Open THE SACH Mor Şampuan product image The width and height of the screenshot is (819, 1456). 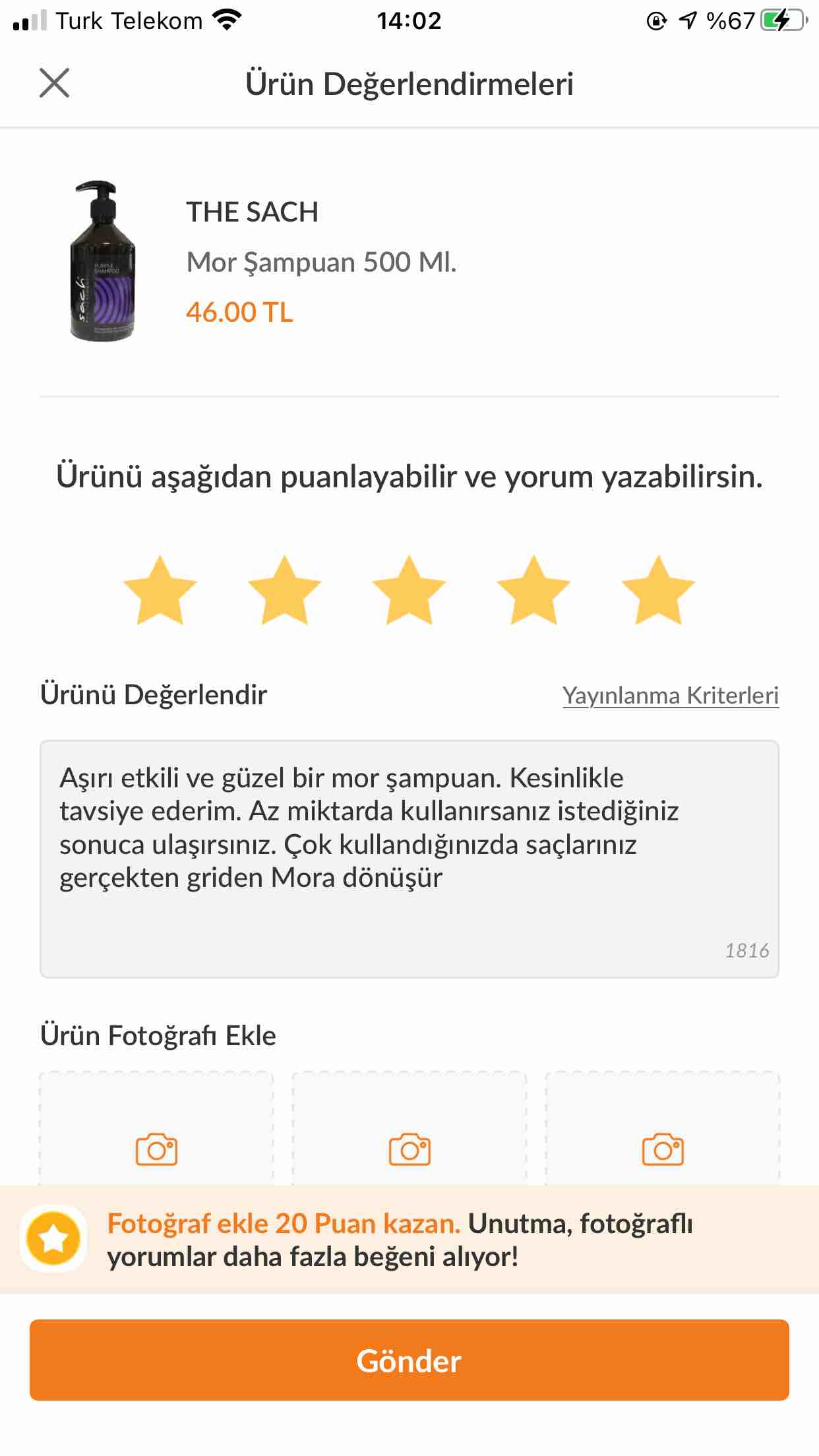pyautogui.click(x=102, y=261)
